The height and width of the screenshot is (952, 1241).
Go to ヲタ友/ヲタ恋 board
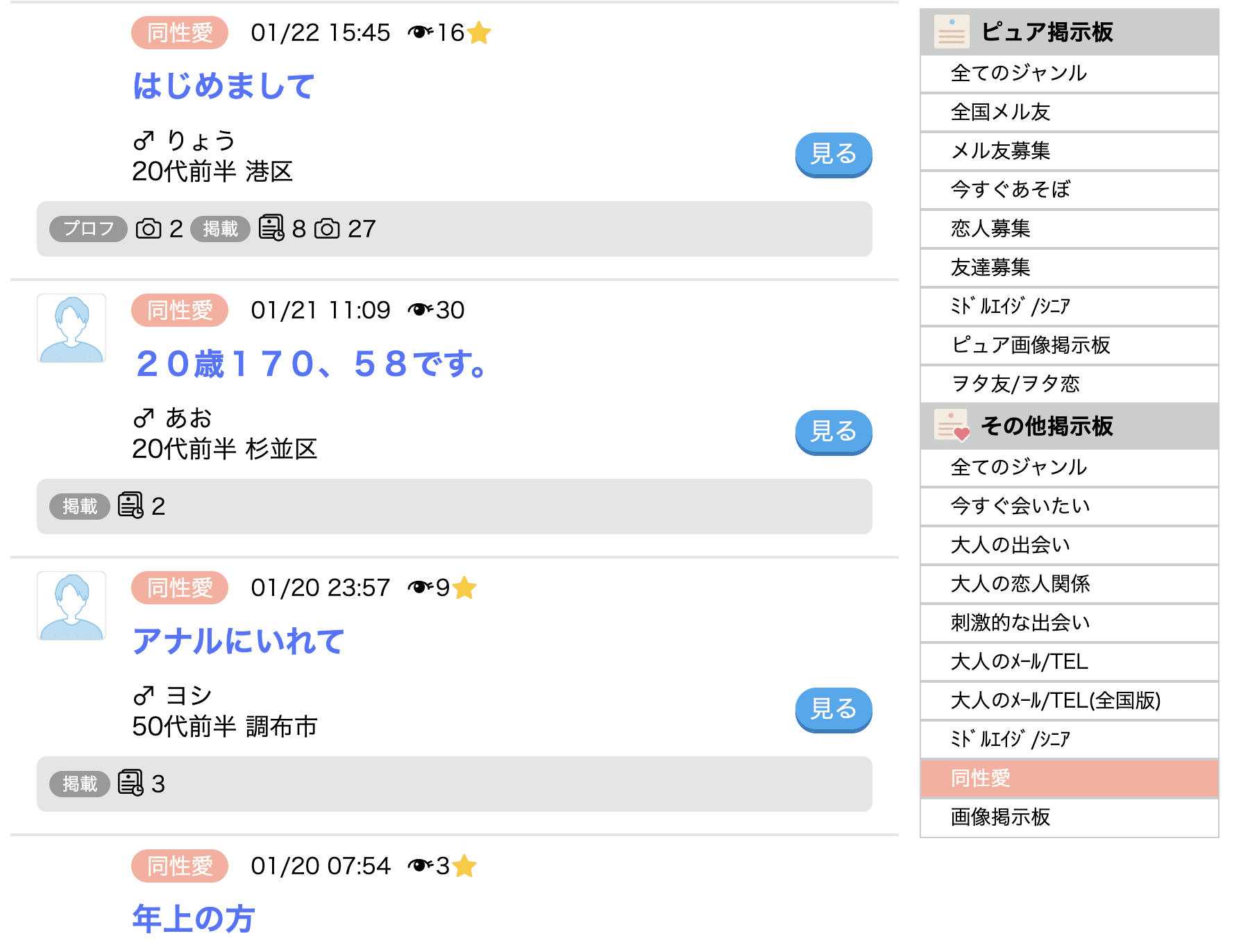tap(1015, 384)
